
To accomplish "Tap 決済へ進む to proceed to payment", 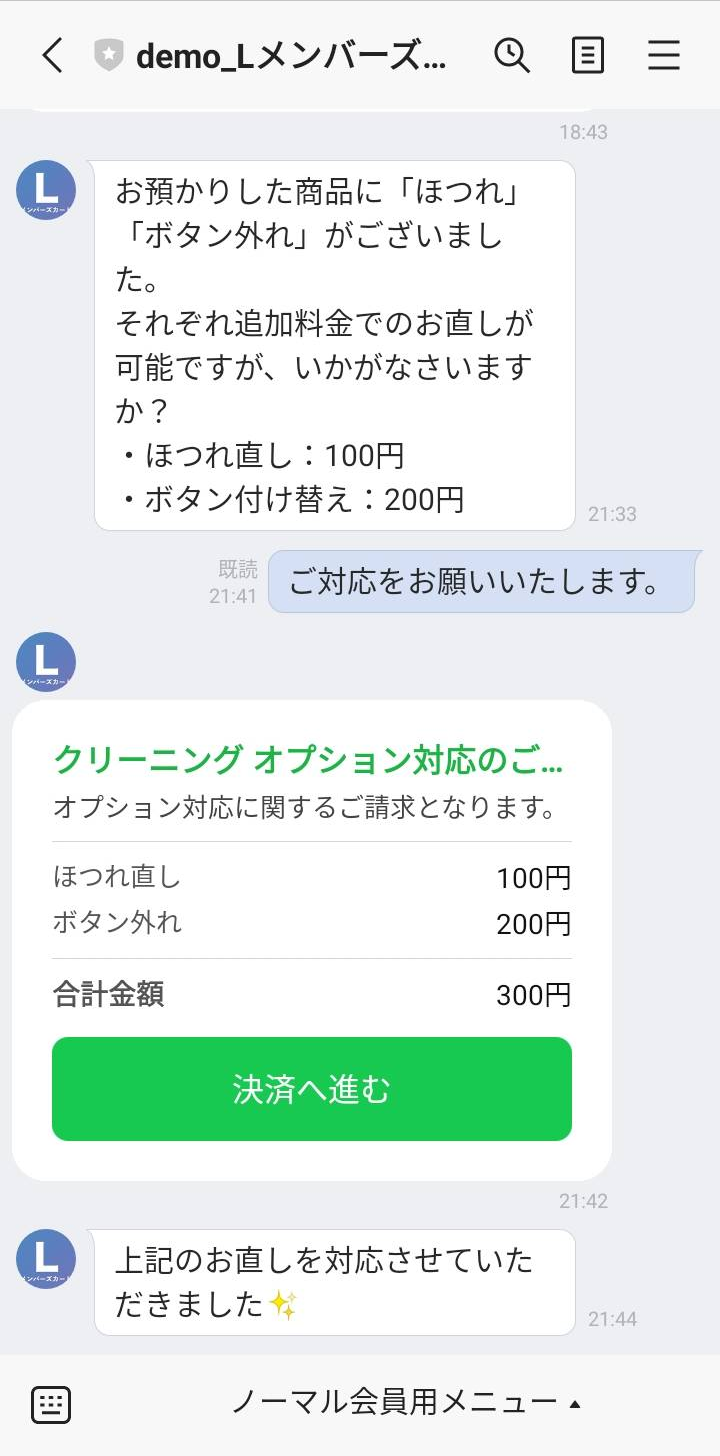I will pyautogui.click(x=312, y=1089).
